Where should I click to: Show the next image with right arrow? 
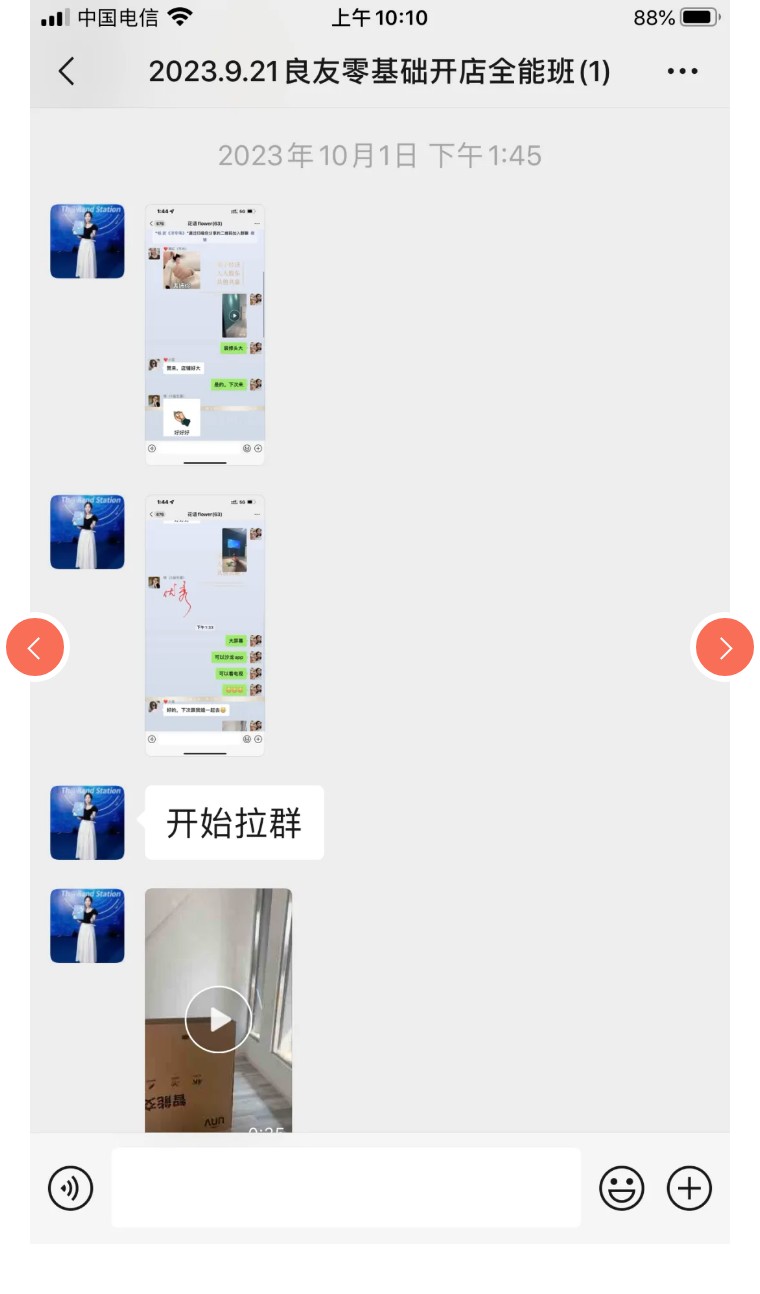click(x=724, y=648)
